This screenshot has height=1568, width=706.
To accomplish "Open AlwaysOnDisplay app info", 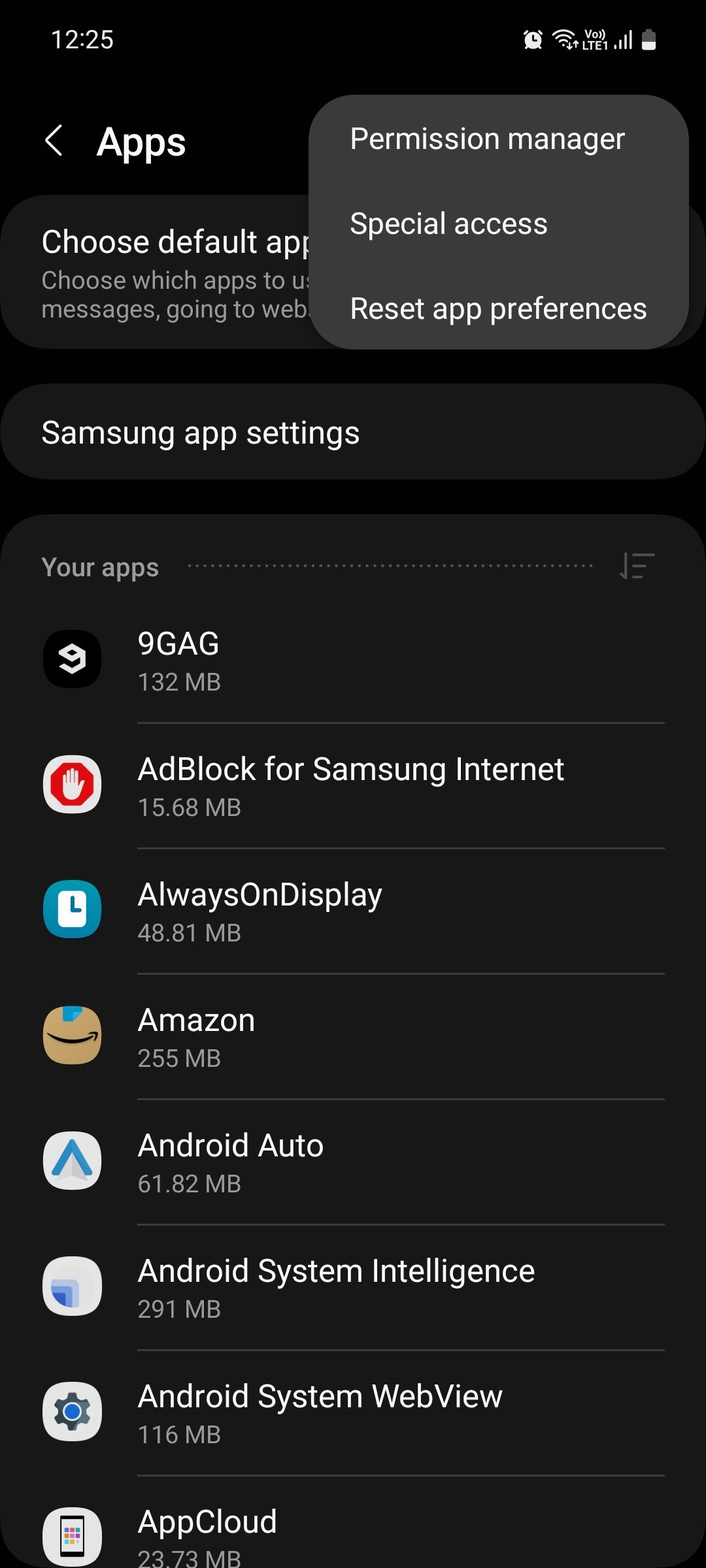I will 353,911.
